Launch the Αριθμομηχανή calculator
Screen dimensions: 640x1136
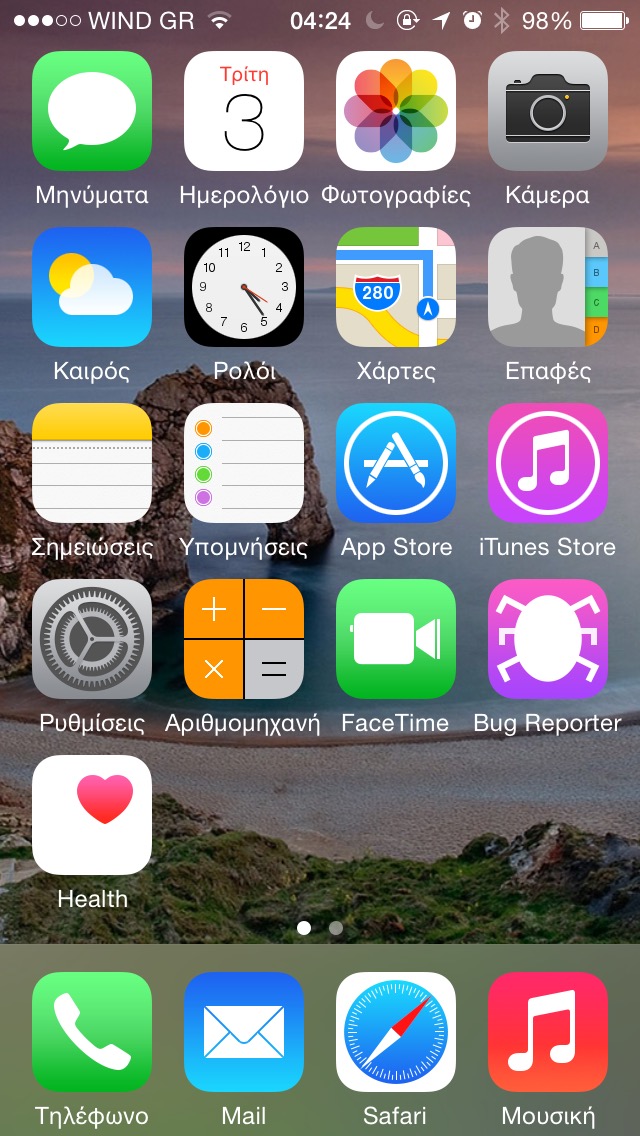(x=244, y=639)
